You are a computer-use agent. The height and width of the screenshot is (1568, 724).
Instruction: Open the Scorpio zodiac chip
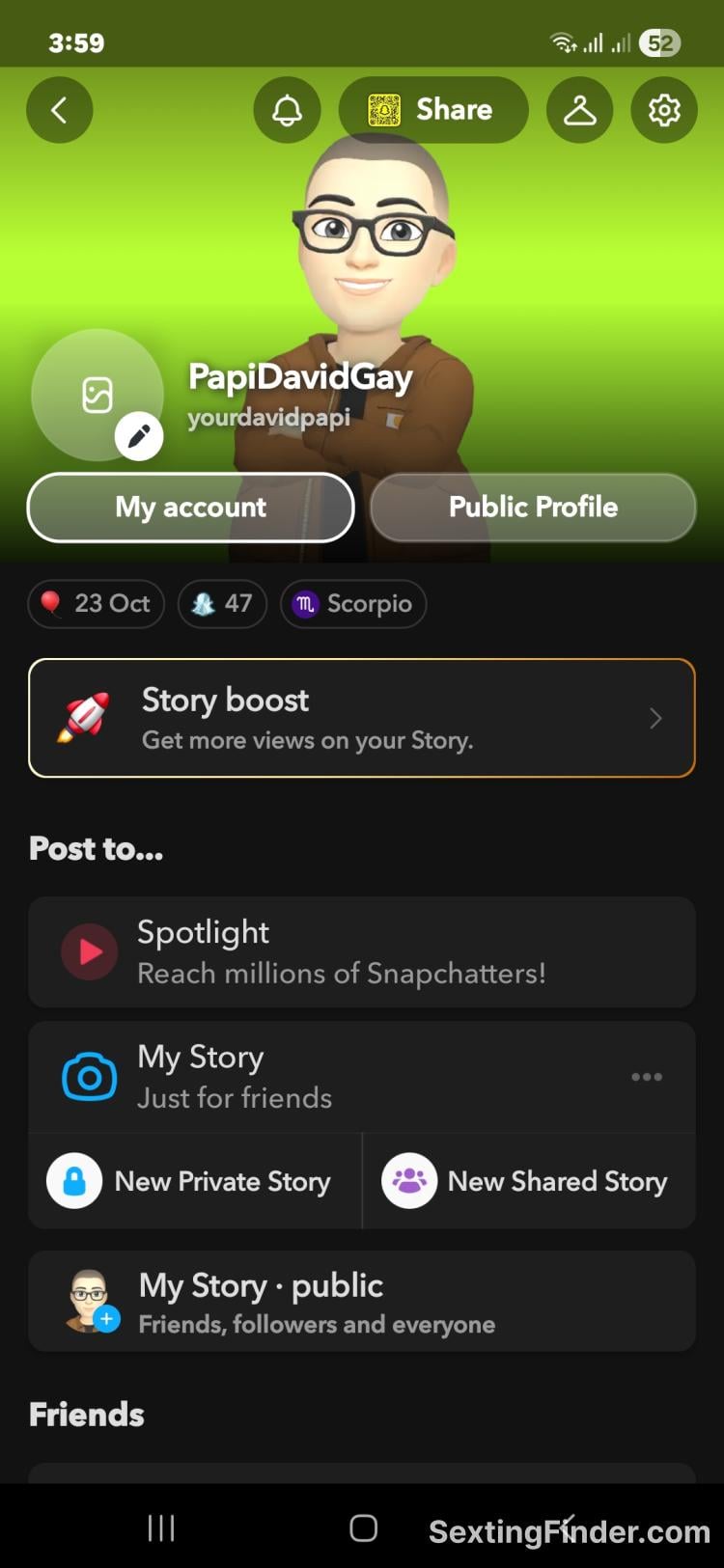click(353, 604)
